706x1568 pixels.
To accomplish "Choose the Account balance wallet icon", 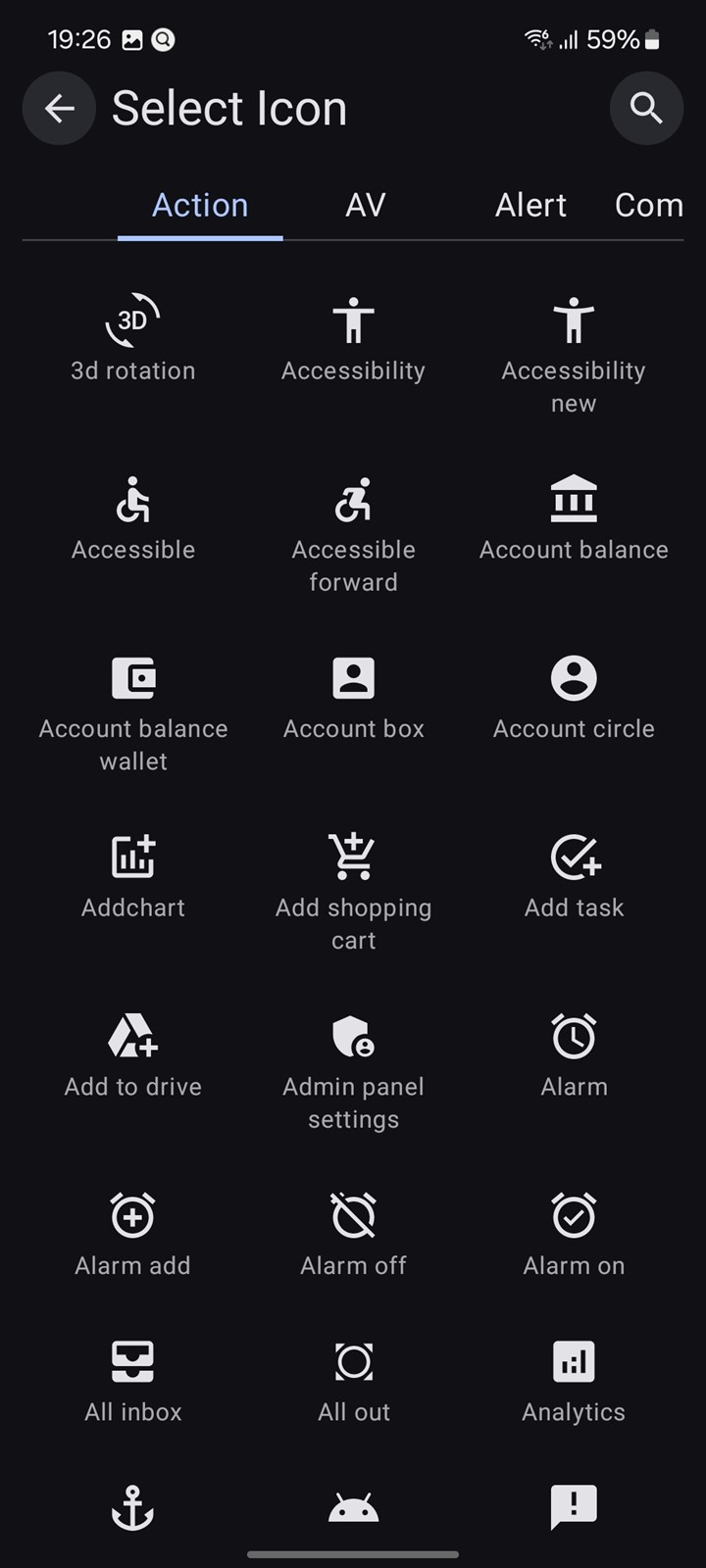I will tap(133, 678).
